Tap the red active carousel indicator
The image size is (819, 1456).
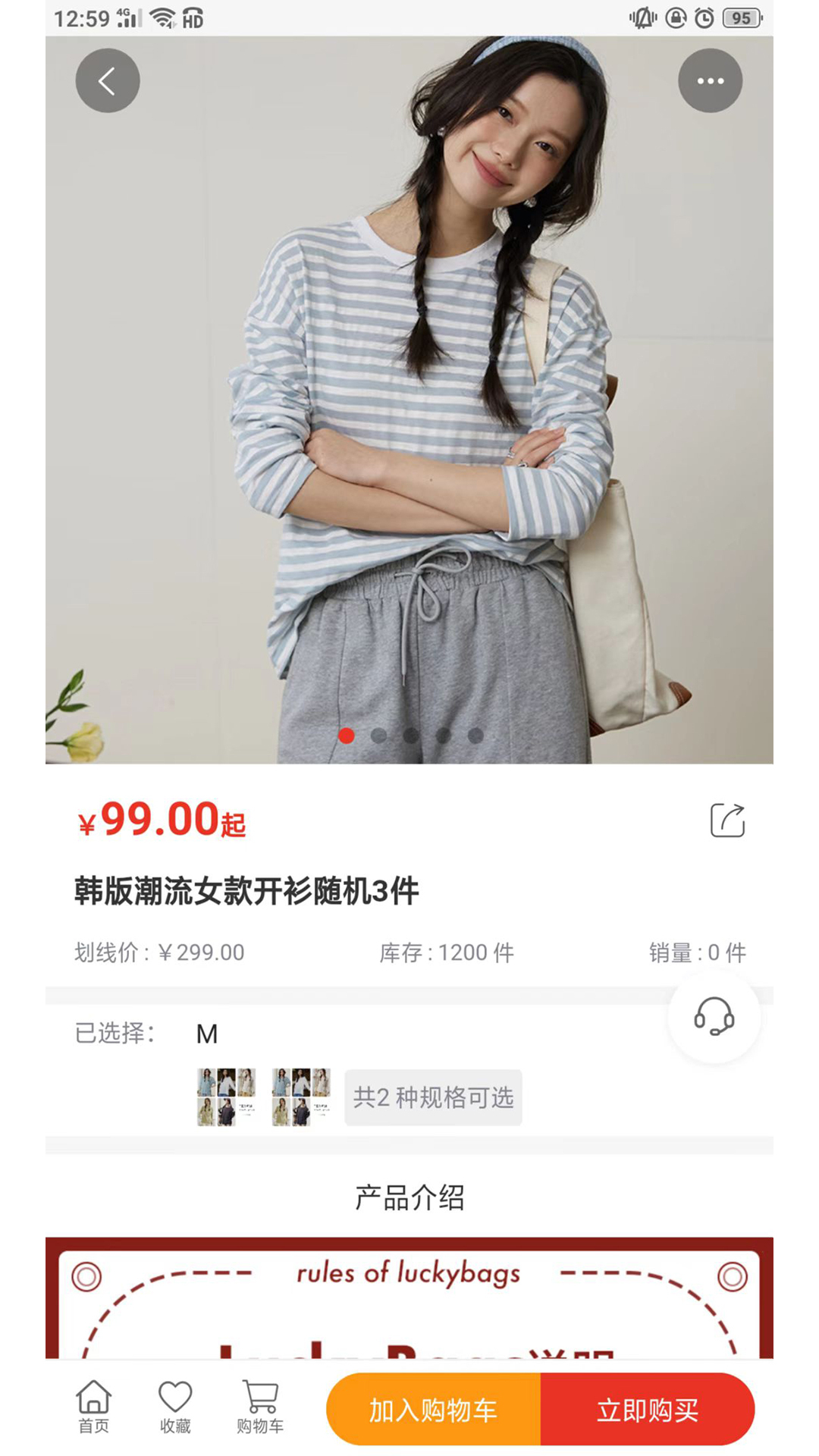tap(347, 735)
